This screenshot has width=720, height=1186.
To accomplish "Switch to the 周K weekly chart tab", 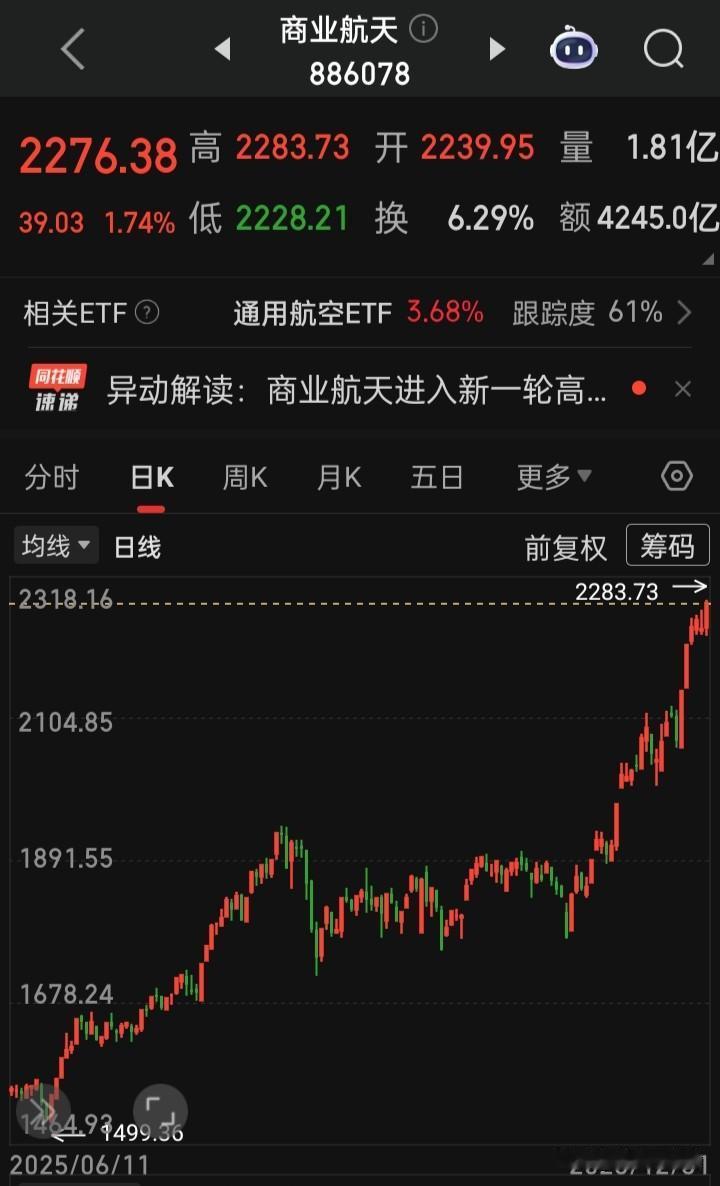I will pyautogui.click(x=244, y=477).
